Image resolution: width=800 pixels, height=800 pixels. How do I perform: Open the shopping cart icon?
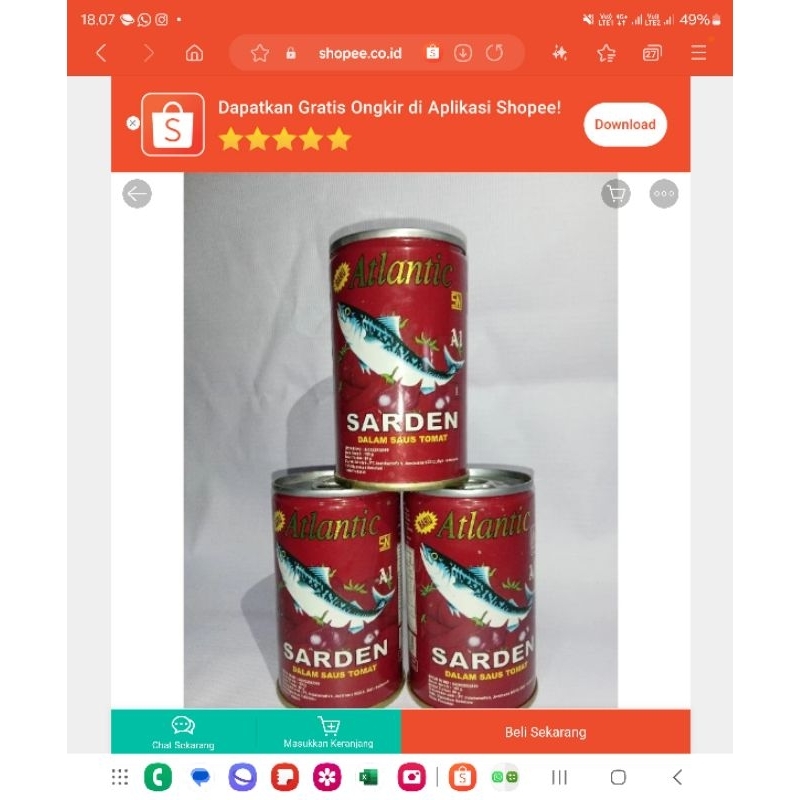(x=616, y=193)
